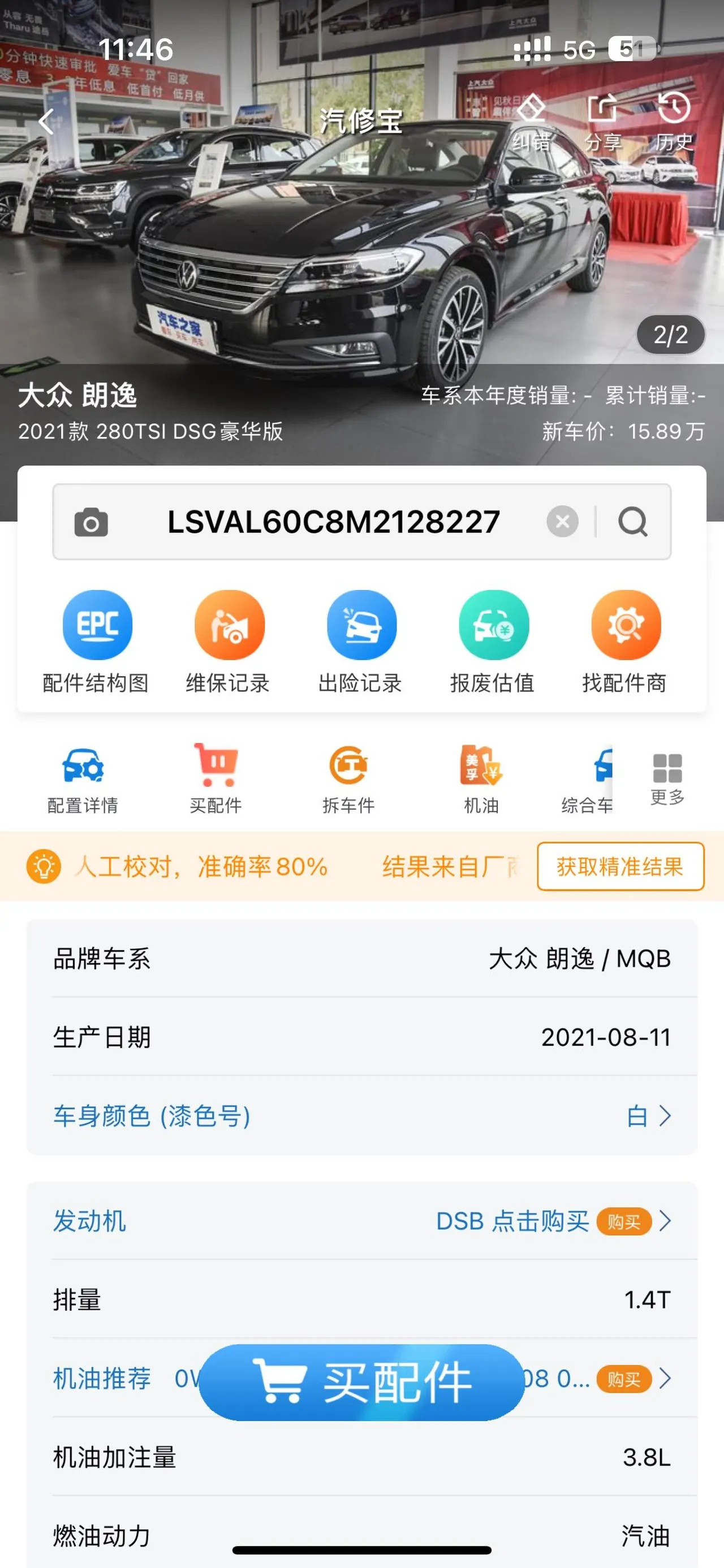
Task: Tap the VIN text LSVAL60C8M2128227
Action: click(334, 522)
